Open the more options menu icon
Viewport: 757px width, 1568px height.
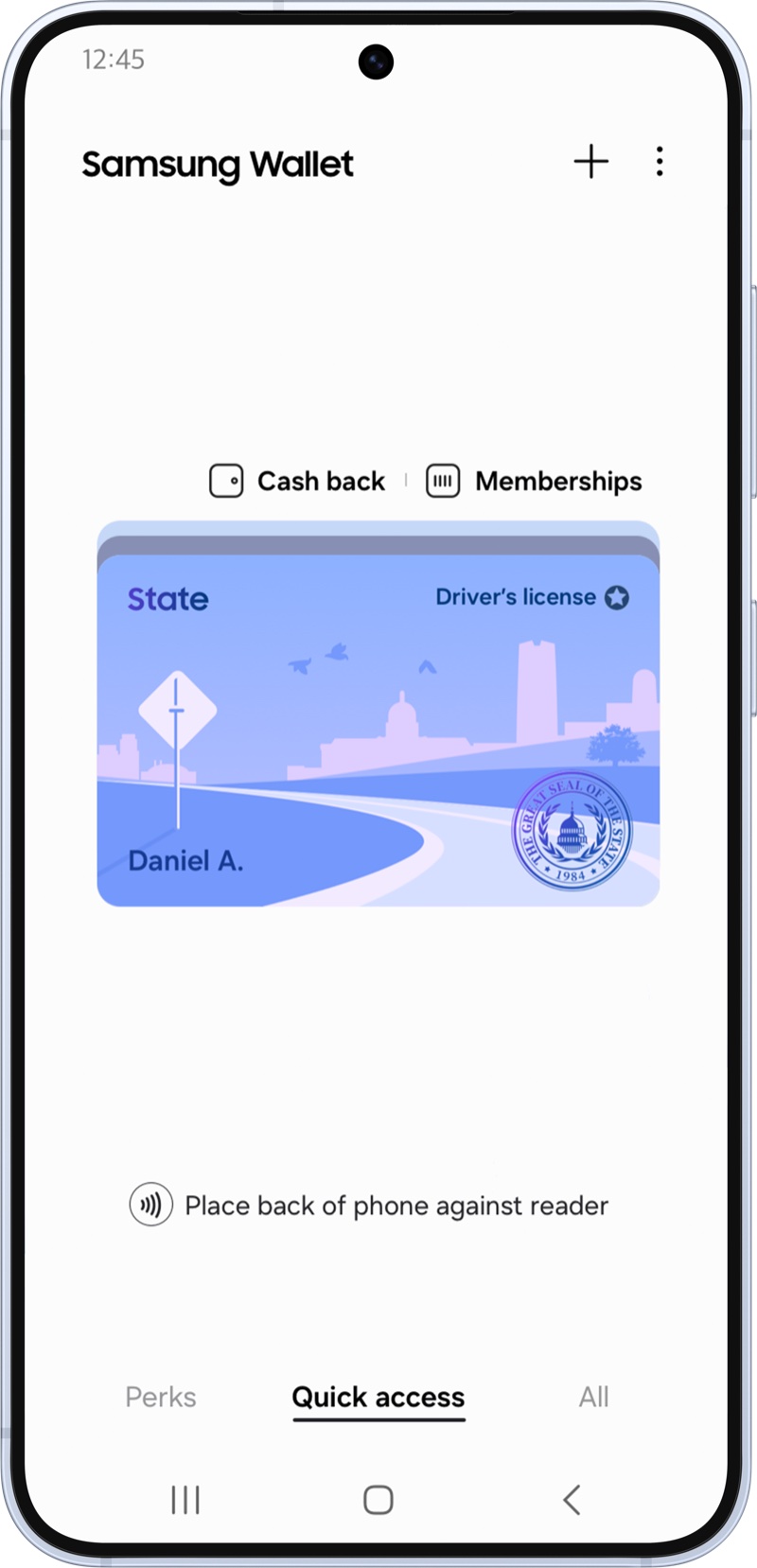click(x=660, y=162)
